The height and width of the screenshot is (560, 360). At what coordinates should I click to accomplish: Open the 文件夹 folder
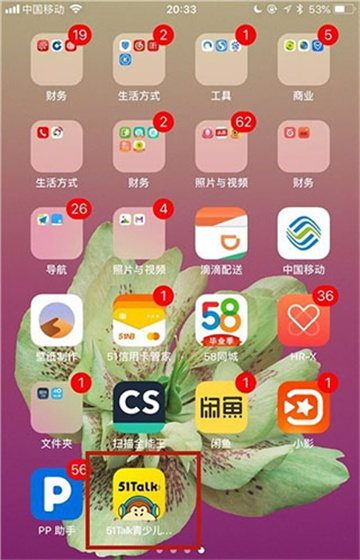(x=57, y=407)
